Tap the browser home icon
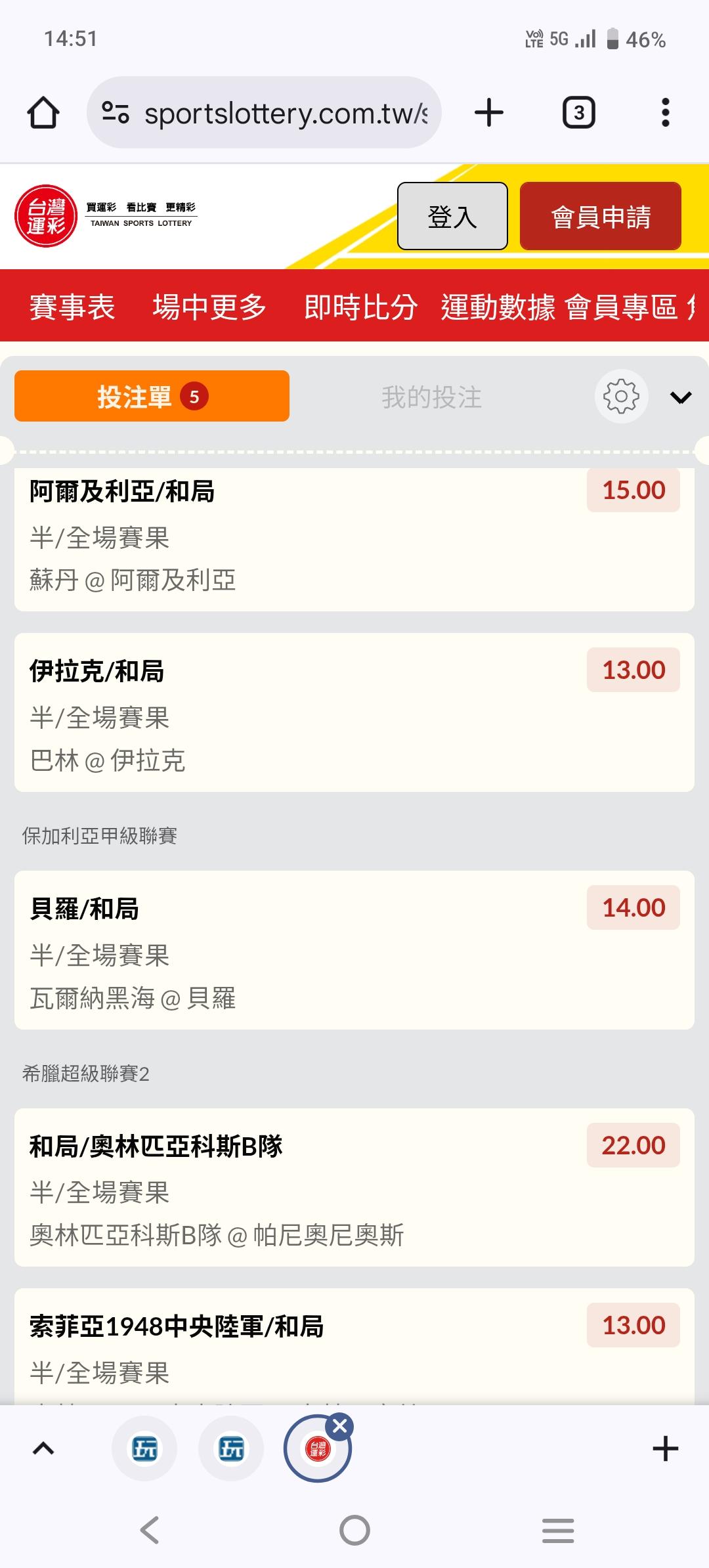This screenshot has width=709, height=1568. click(43, 112)
